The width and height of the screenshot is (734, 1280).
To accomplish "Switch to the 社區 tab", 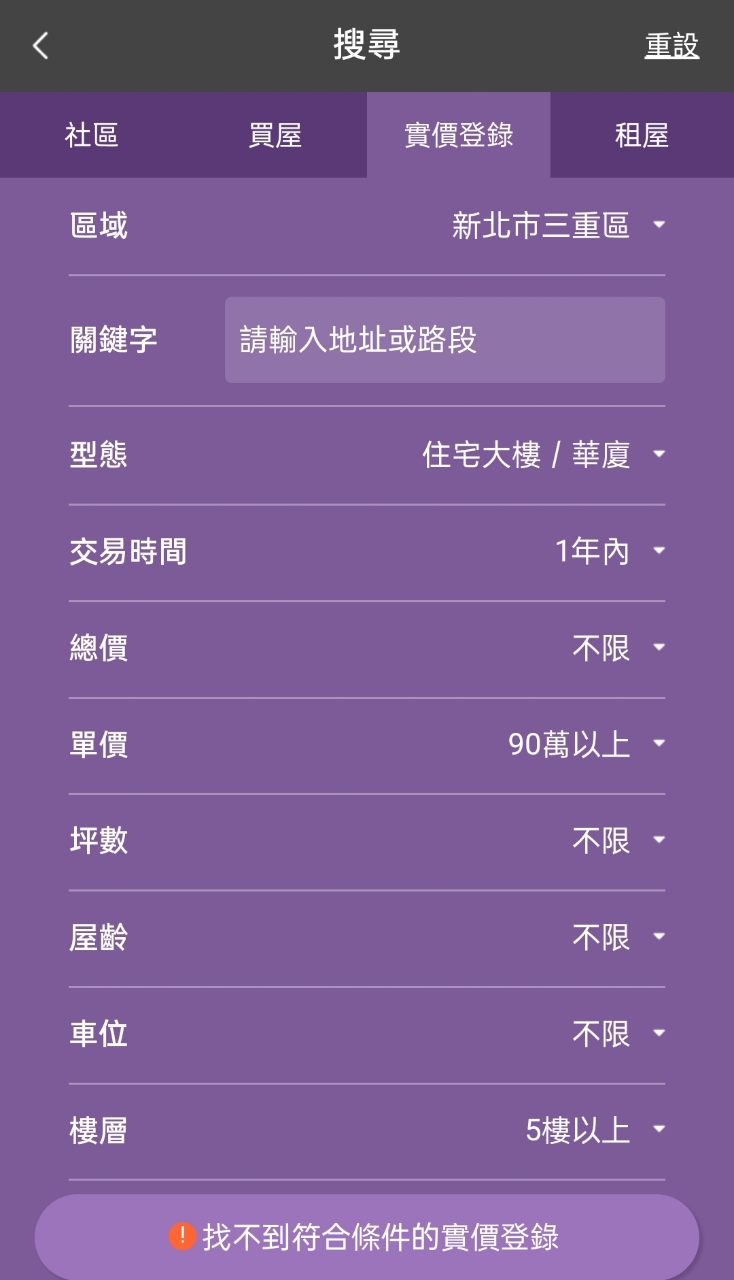I will (x=92, y=135).
